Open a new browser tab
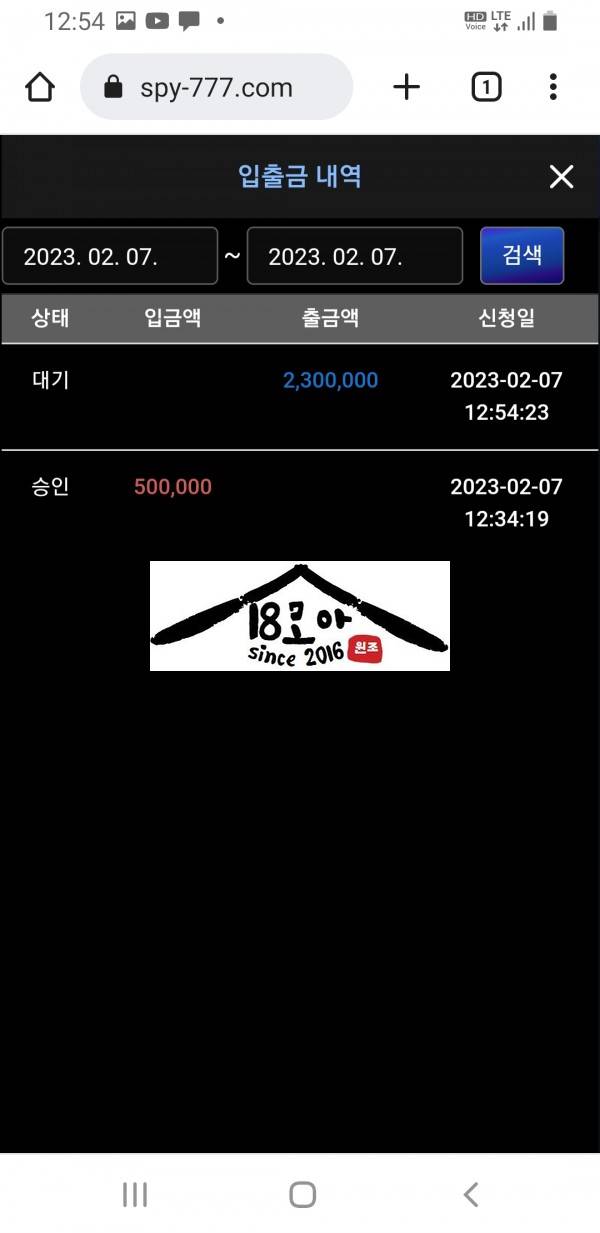Viewport: 600px width, 1233px height. tap(406, 88)
